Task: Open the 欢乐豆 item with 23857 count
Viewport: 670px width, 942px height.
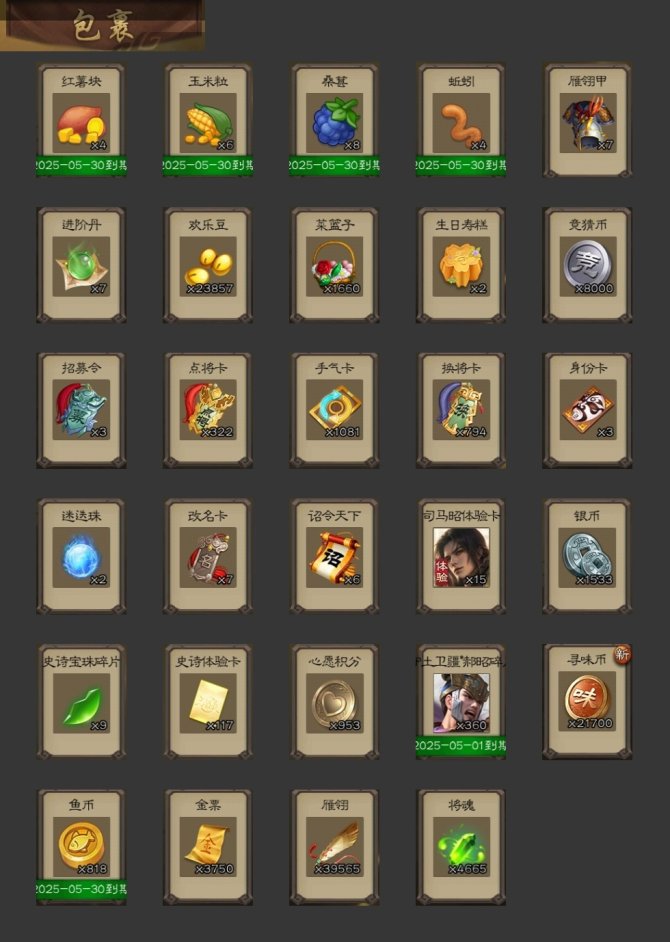Action: pyautogui.click(x=208, y=266)
